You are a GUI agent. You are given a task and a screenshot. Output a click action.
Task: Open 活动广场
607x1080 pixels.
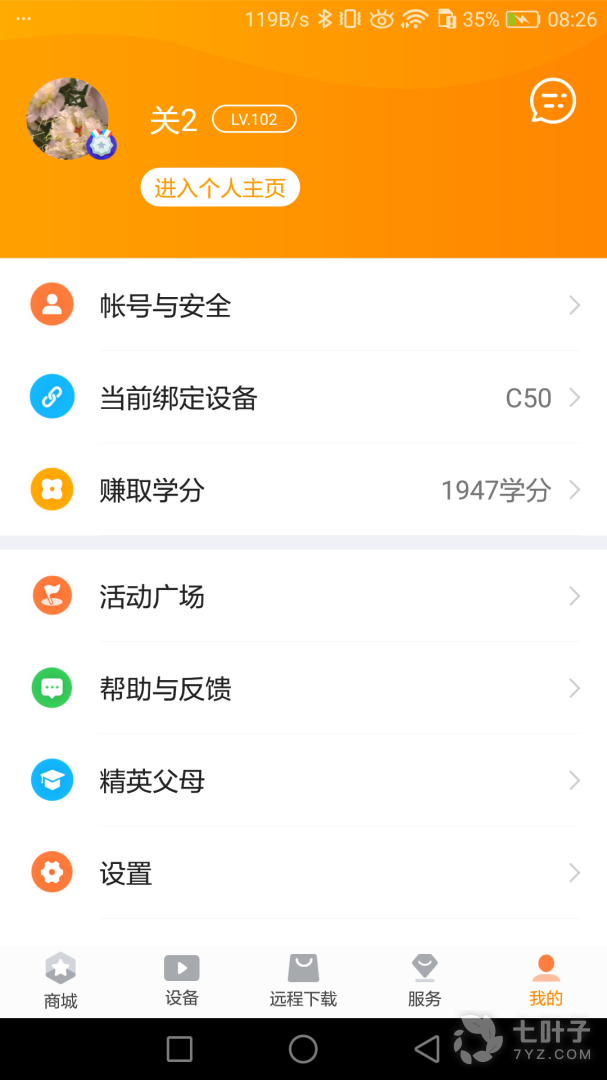click(303, 596)
